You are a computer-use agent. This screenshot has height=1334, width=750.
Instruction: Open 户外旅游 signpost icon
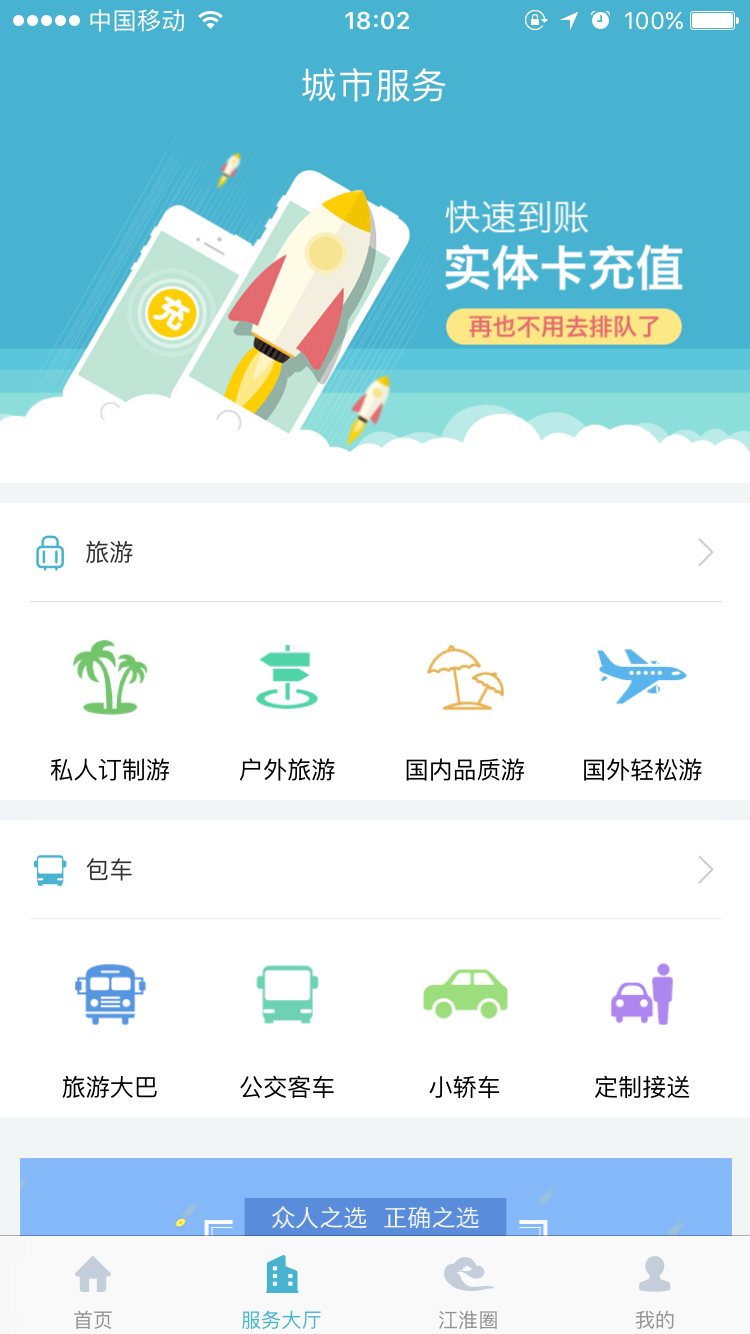click(287, 678)
